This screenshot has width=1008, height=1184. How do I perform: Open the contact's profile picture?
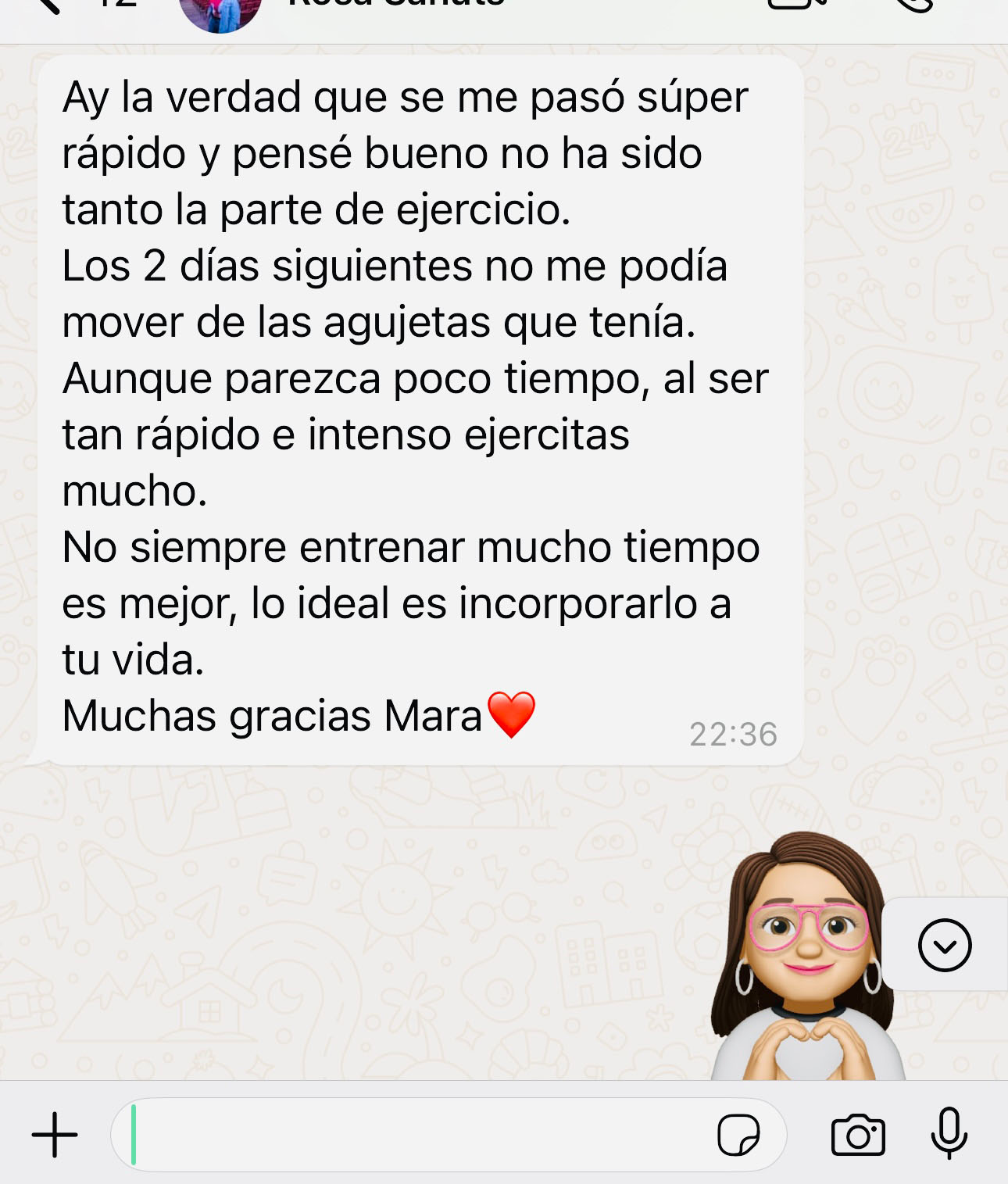220,12
